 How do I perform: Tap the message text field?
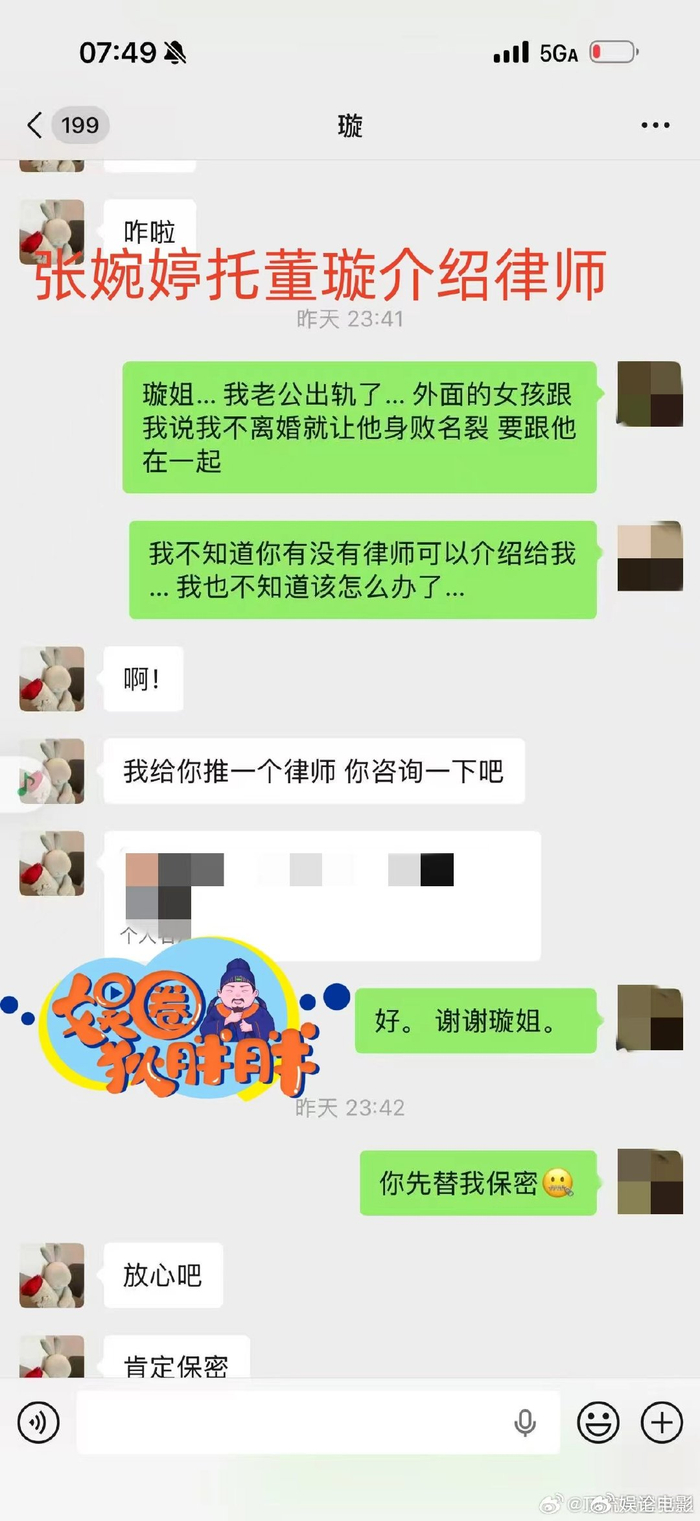pyautogui.click(x=318, y=1422)
